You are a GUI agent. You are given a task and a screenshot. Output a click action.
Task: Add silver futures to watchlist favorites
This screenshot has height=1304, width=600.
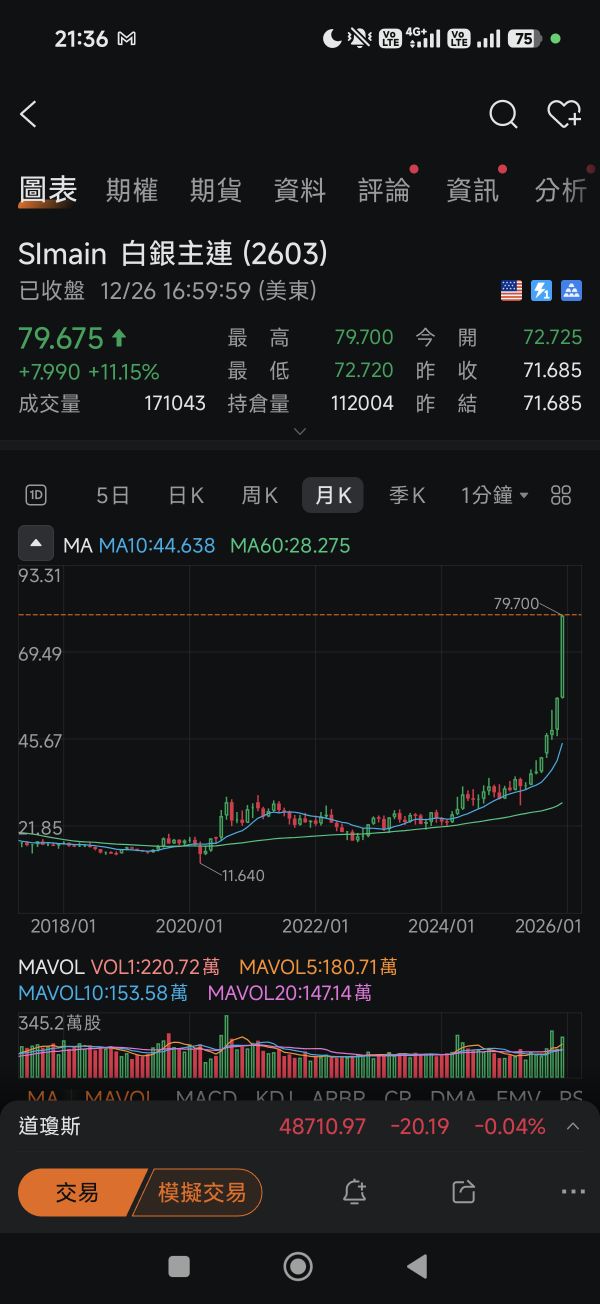(564, 115)
